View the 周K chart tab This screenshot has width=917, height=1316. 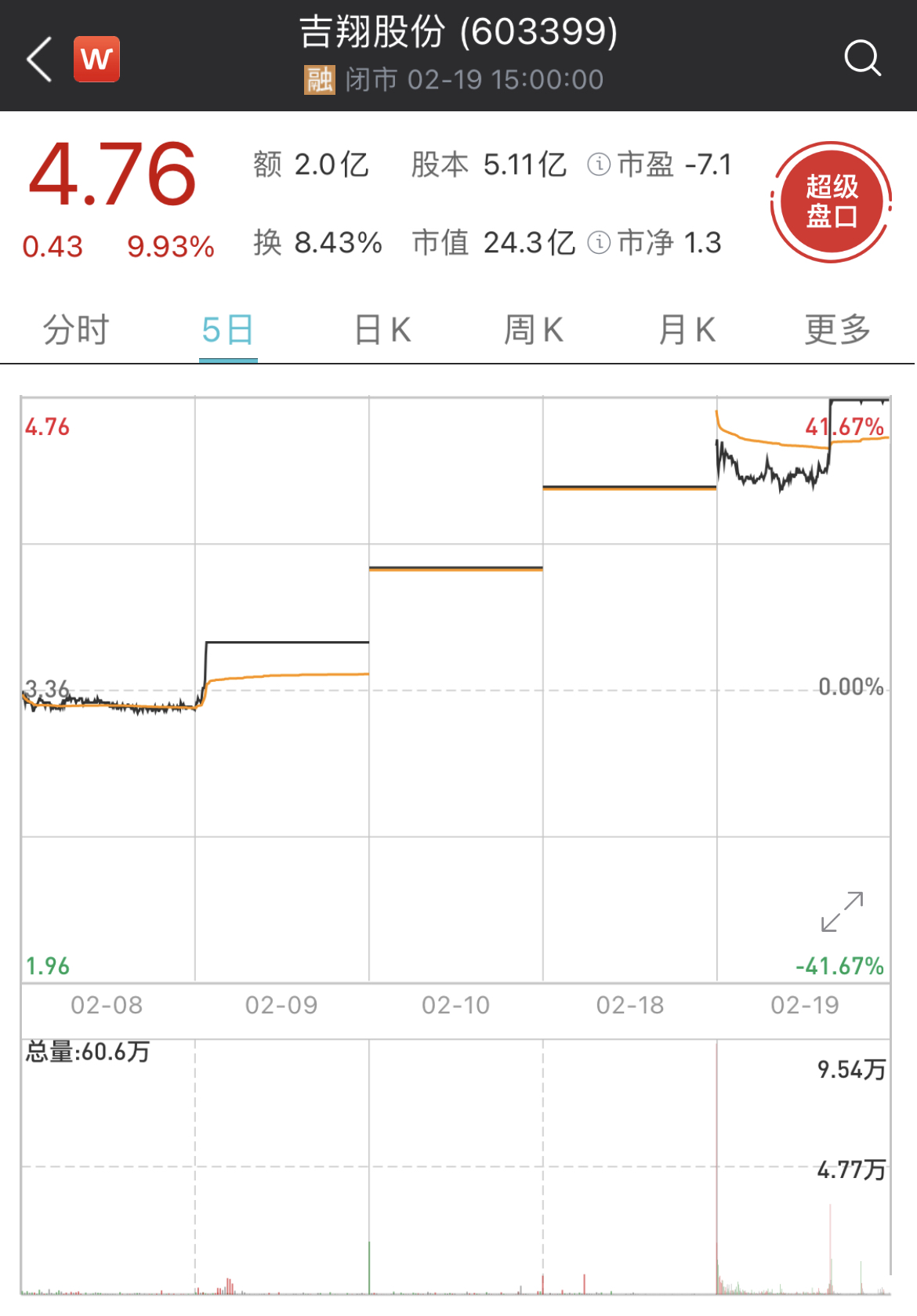click(533, 330)
